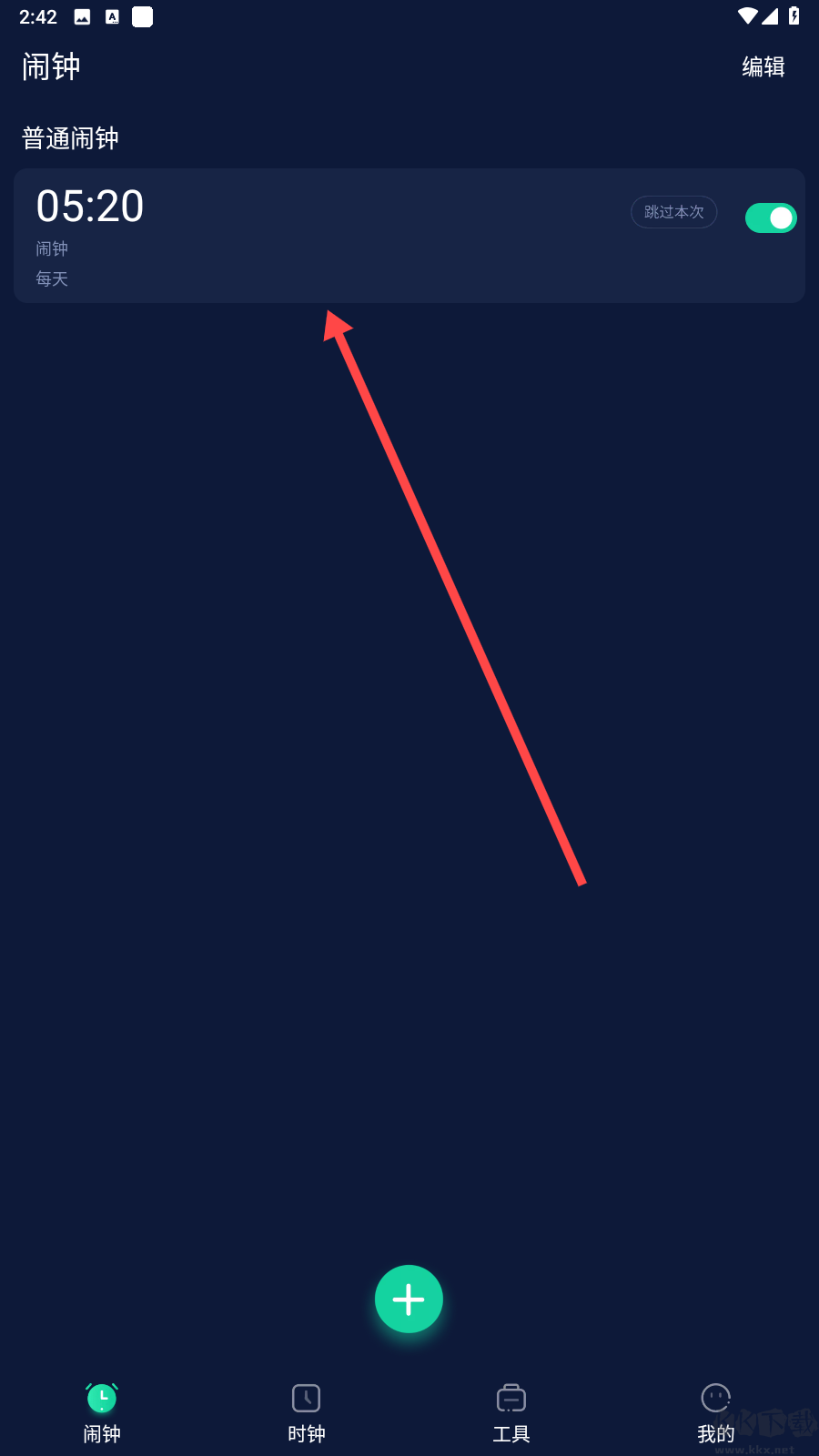Select the 闹钟 bottom tab
This screenshot has width=819, height=1456.
(102, 1412)
